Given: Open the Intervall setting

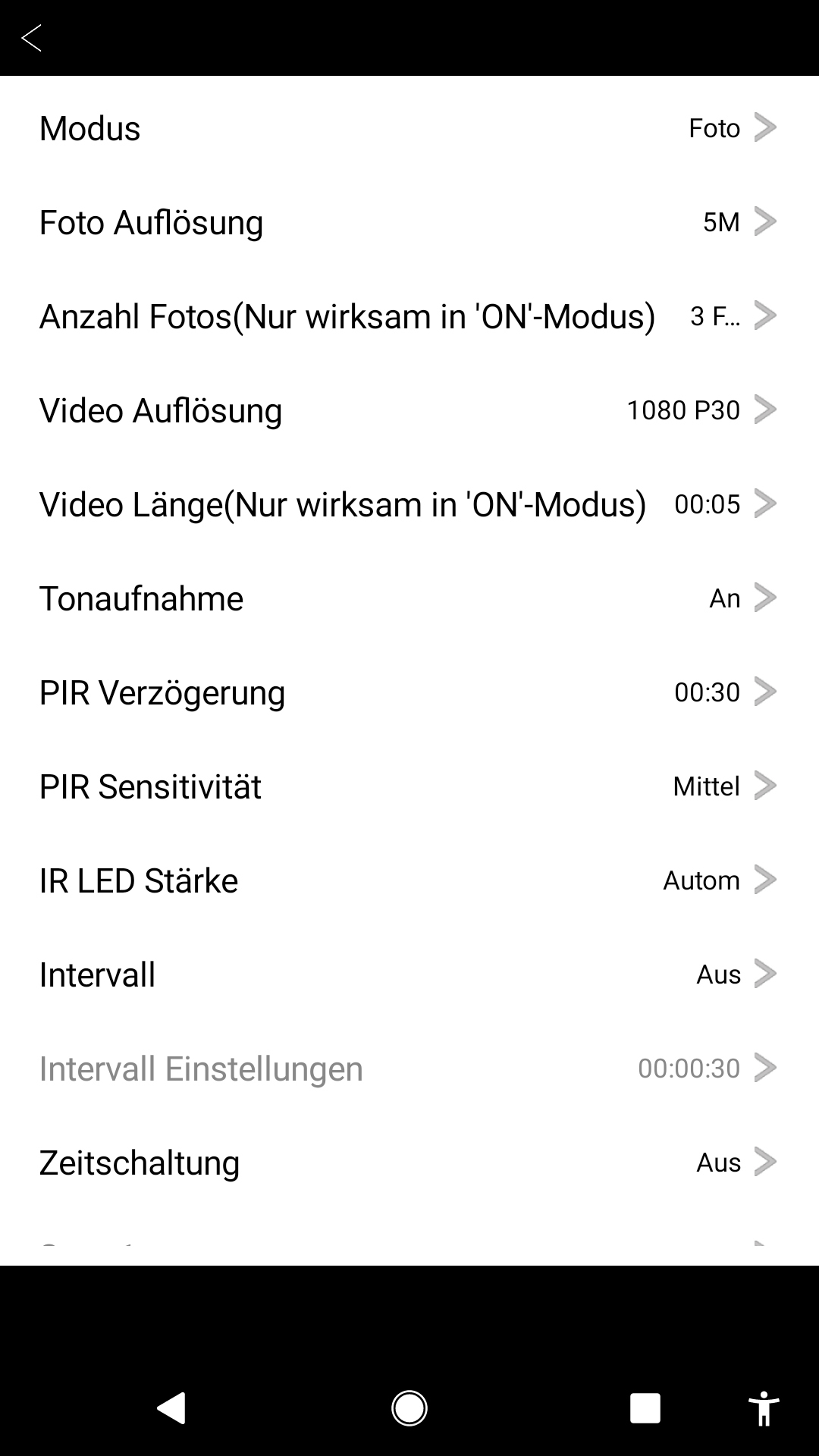Looking at the screenshot, I should point(408,974).
